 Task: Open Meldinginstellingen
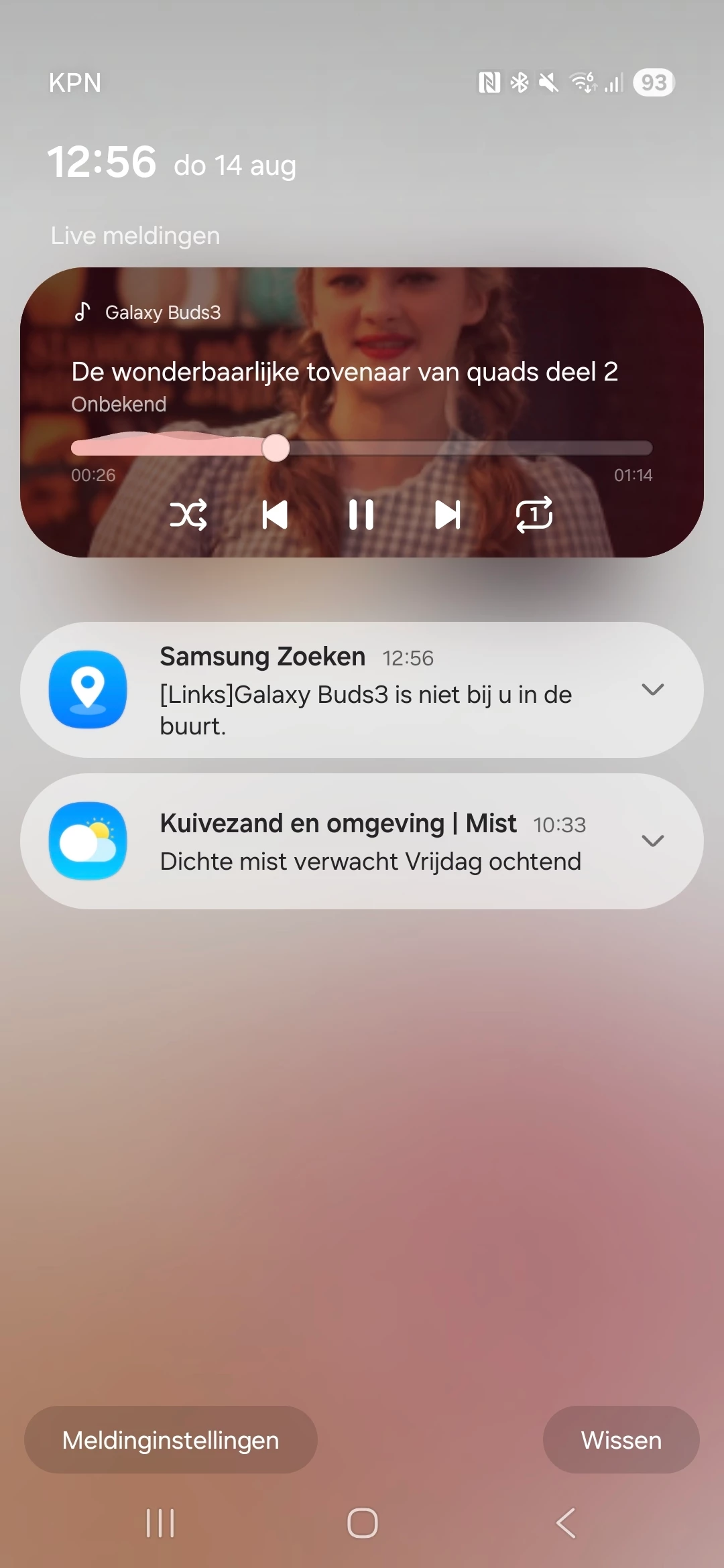tap(170, 1439)
